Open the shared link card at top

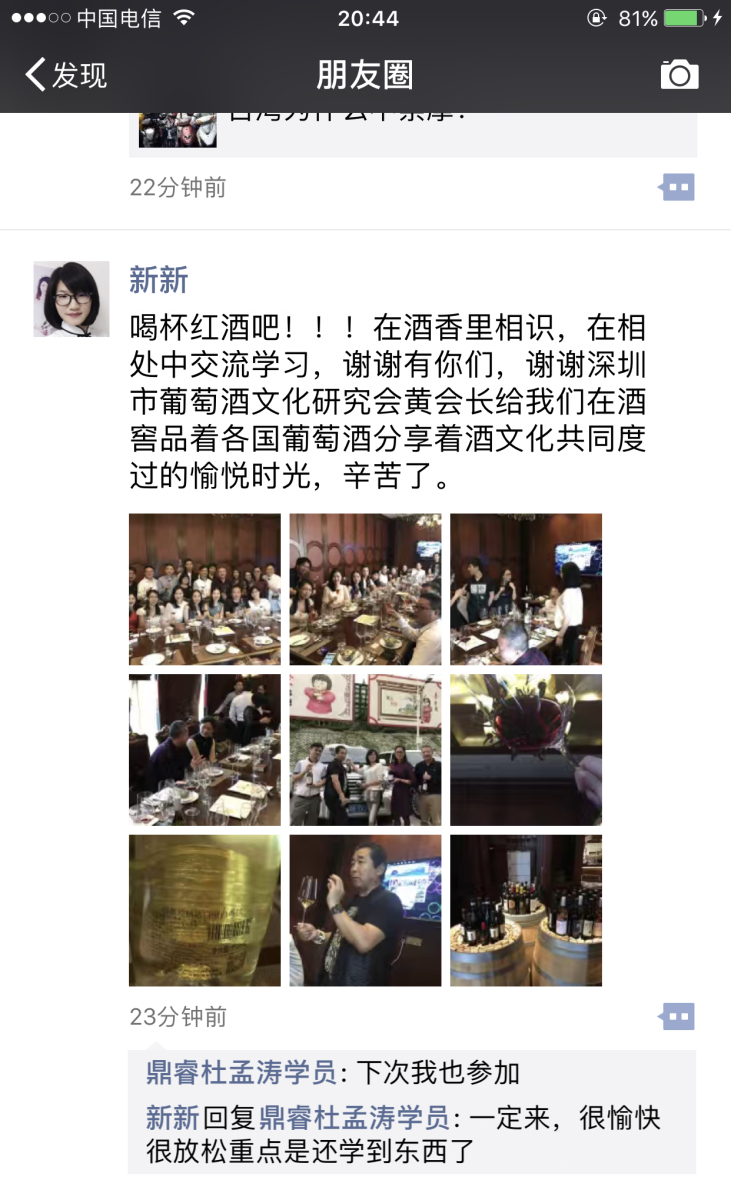coord(412,130)
